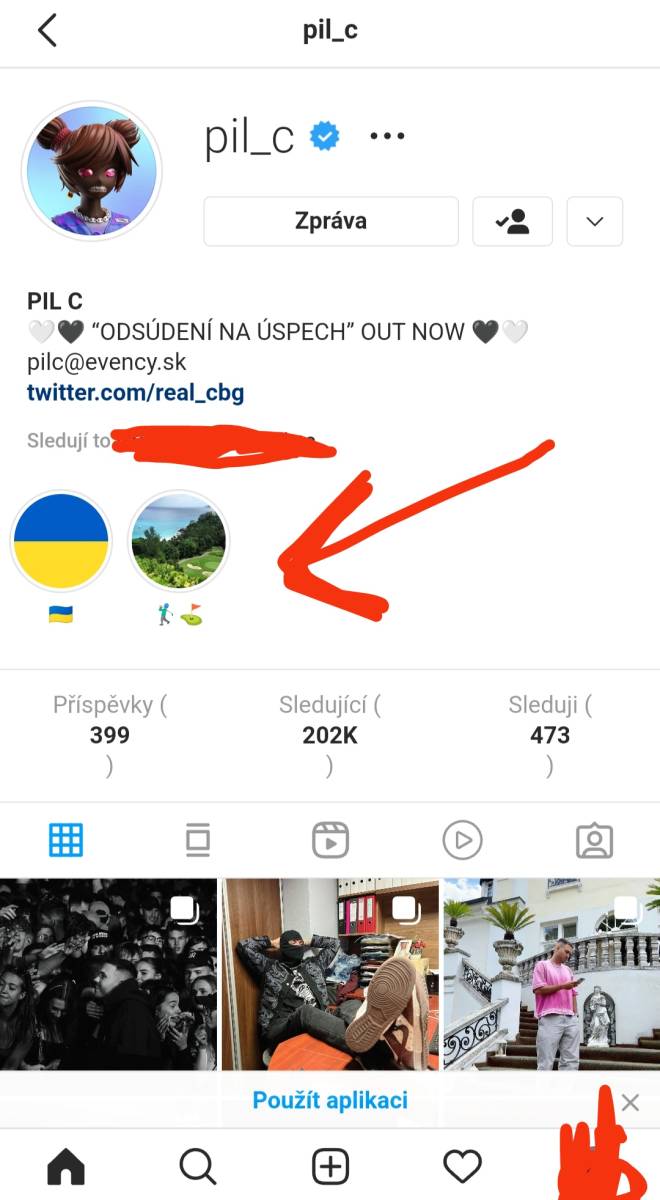The height and width of the screenshot is (1200, 660).
Task: Open the twitter.com/real_cbg link
Action: pyautogui.click(x=136, y=392)
